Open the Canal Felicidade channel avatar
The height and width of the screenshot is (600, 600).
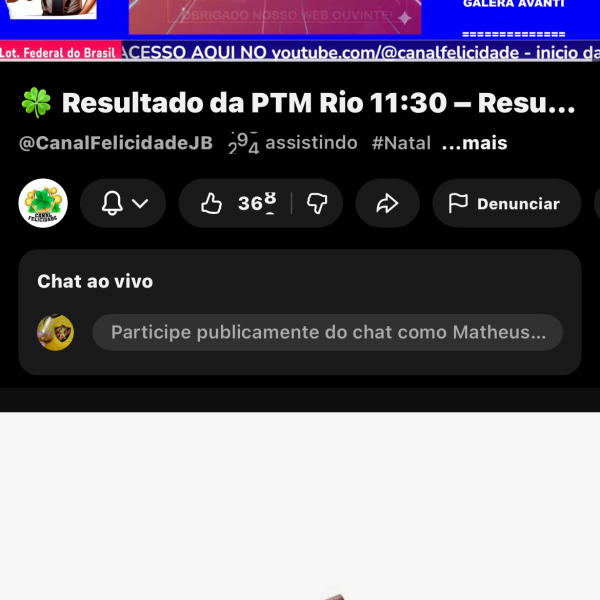point(43,203)
